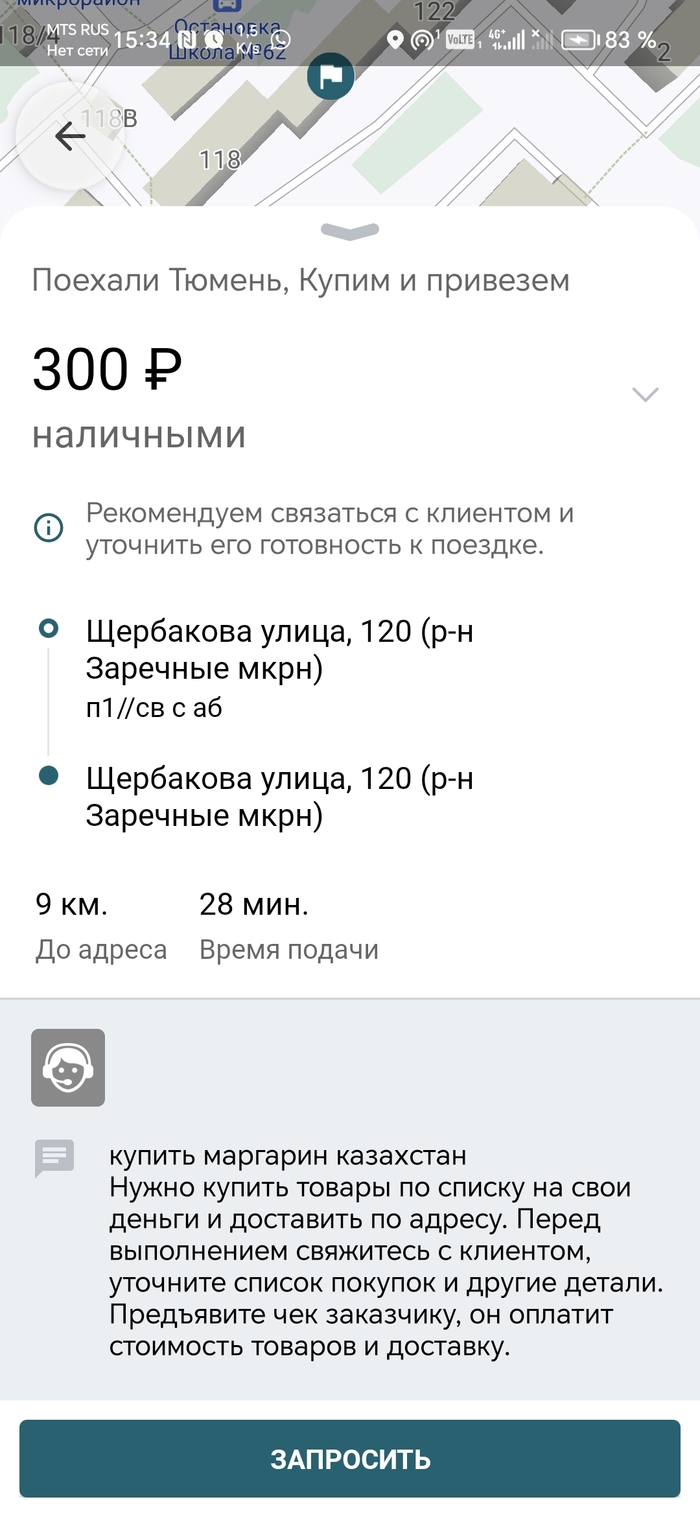This screenshot has height=1517, width=700.
Task: Collapse the order details sheet handle
Action: click(350, 232)
